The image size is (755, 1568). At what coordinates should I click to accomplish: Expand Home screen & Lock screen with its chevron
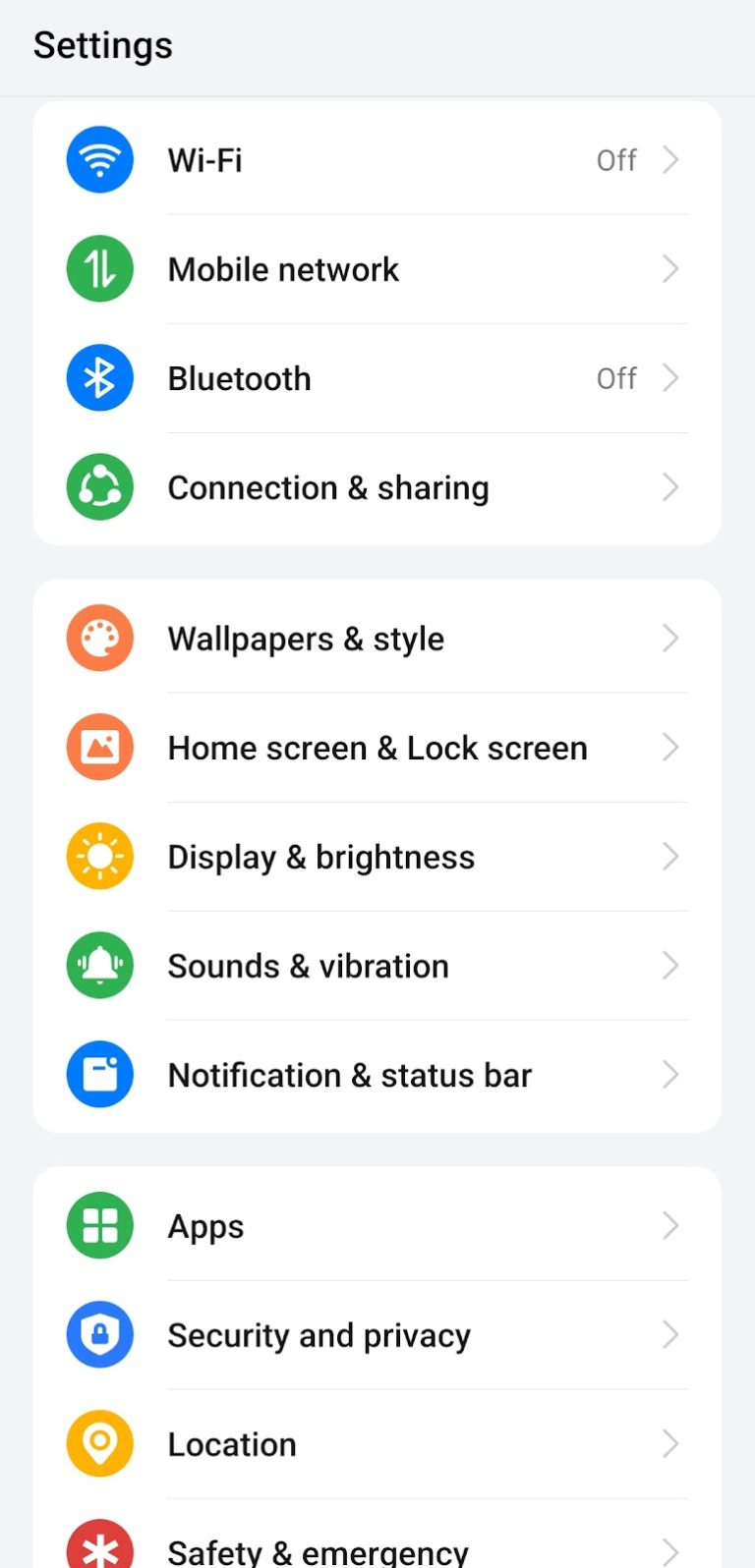[x=671, y=747]
